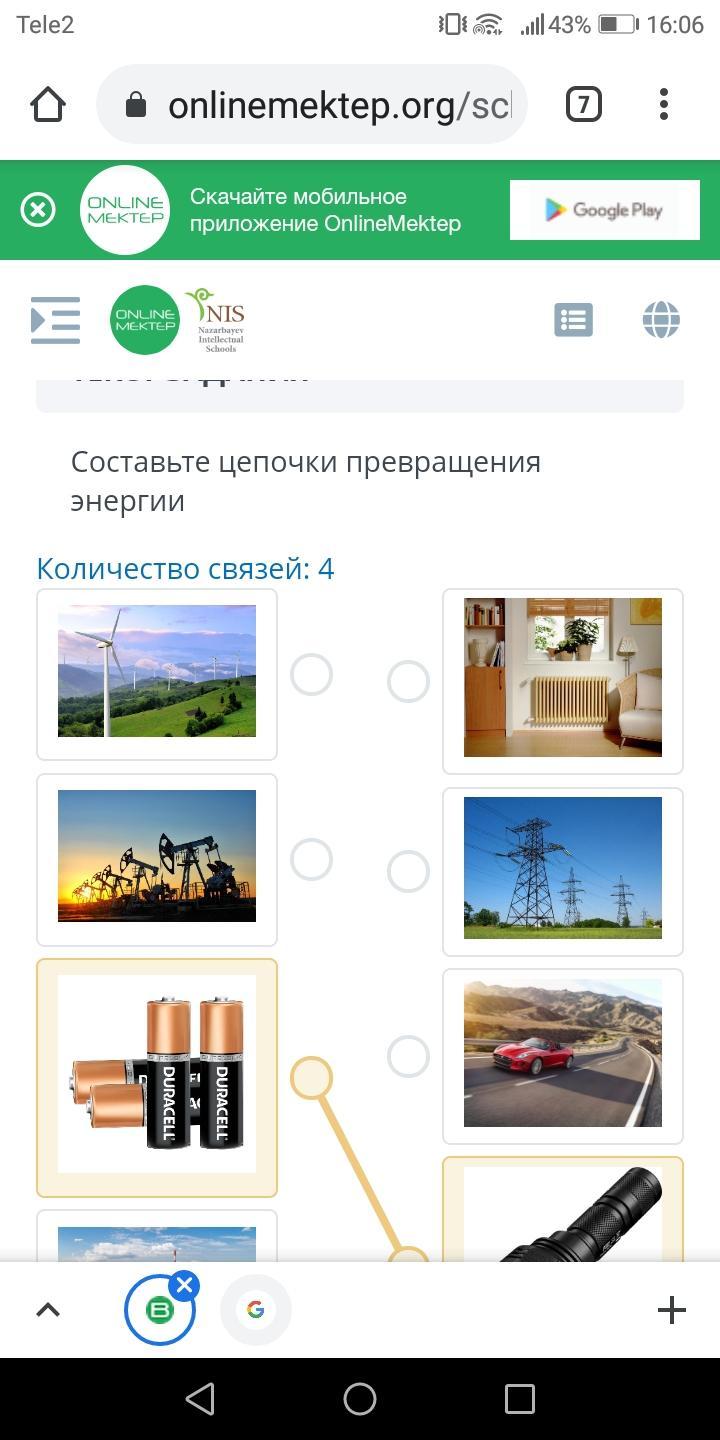Image resolution: width=720 pixels, height=1440 pixels.
Task: Select the wind turbines connector circle
Action: (311, 675)
